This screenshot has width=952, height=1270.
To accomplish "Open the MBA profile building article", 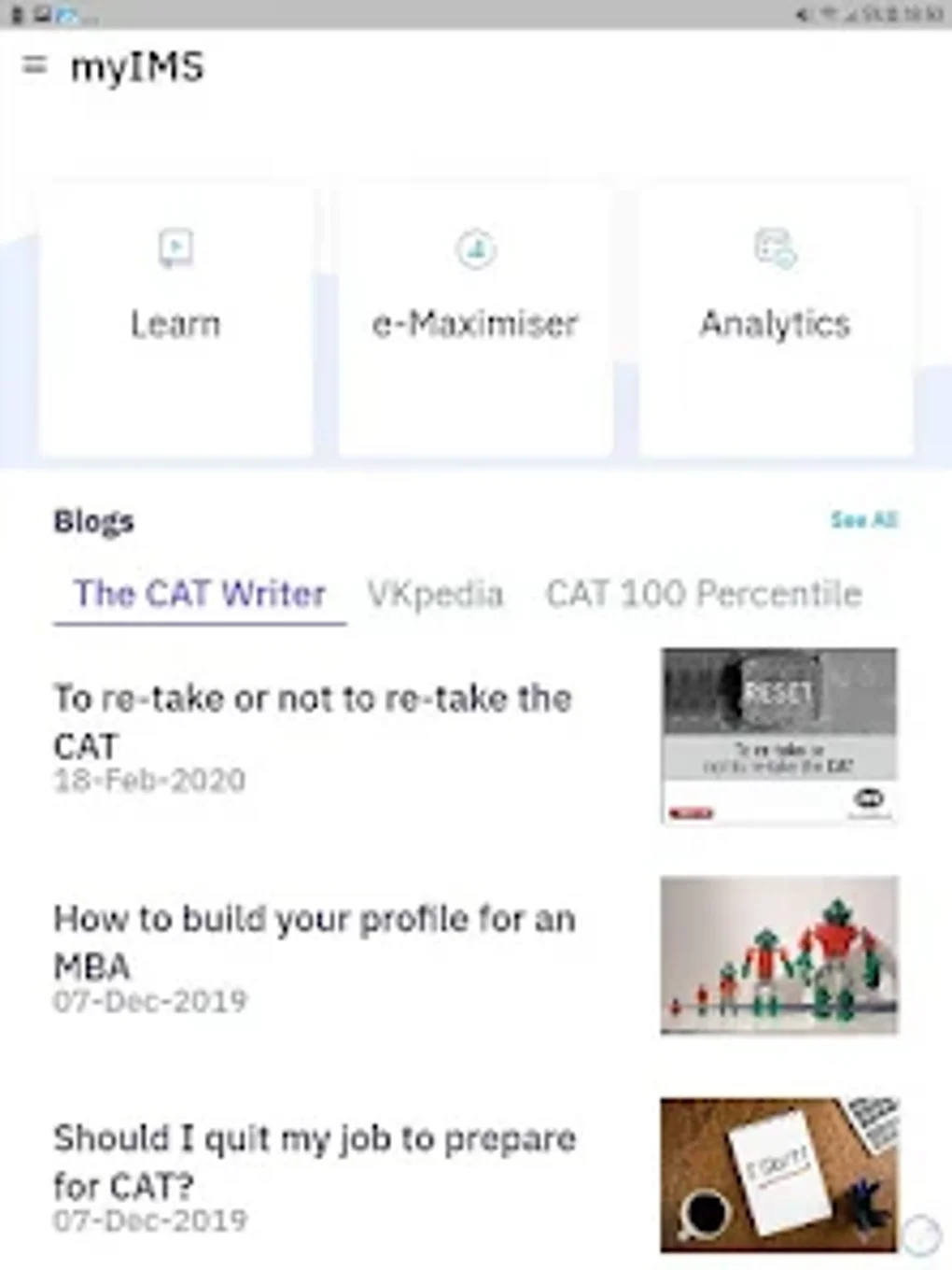I will [313, 942].
